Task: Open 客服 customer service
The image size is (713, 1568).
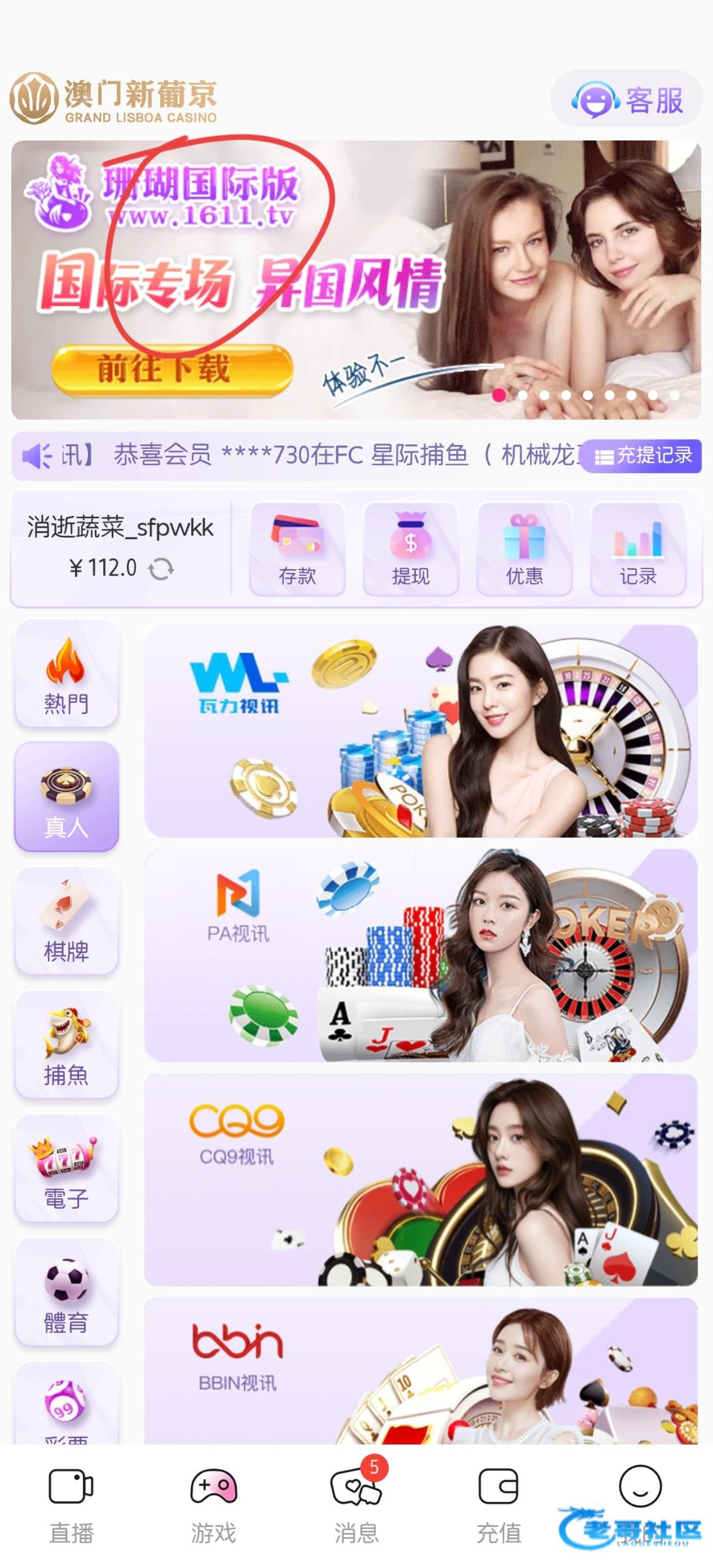Action: click(x=627, y=100)
